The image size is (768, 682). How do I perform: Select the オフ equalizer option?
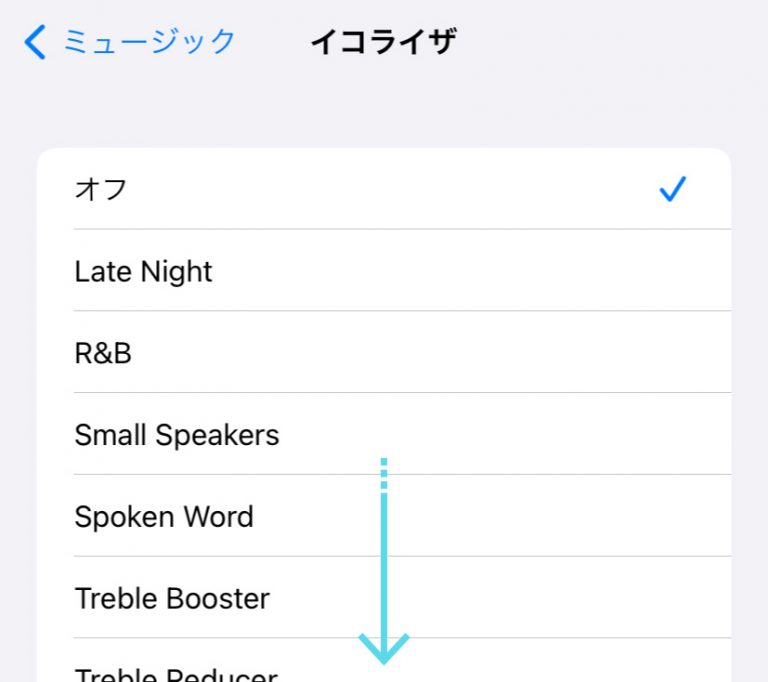click(384, 189)
